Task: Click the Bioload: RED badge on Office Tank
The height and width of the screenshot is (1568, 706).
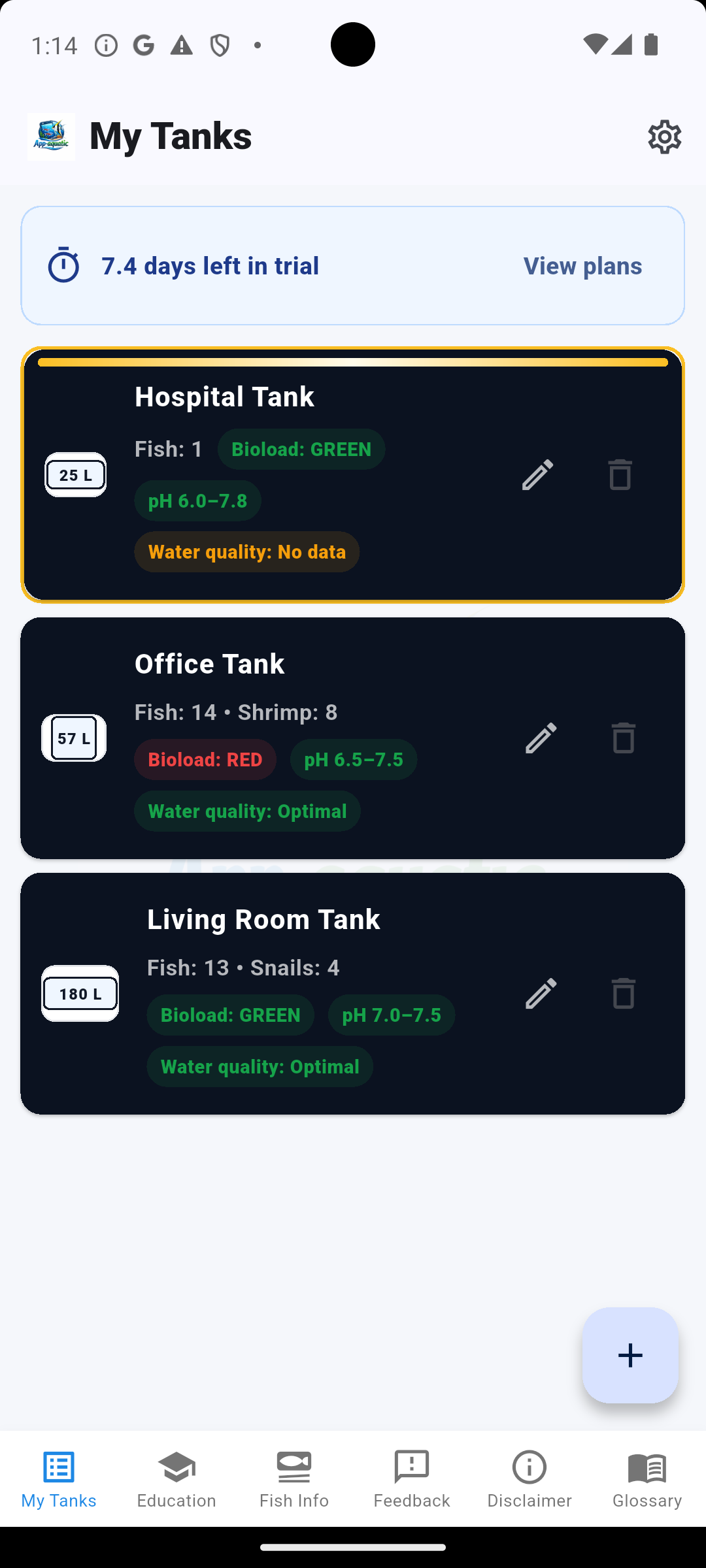Action: [205, 759]
